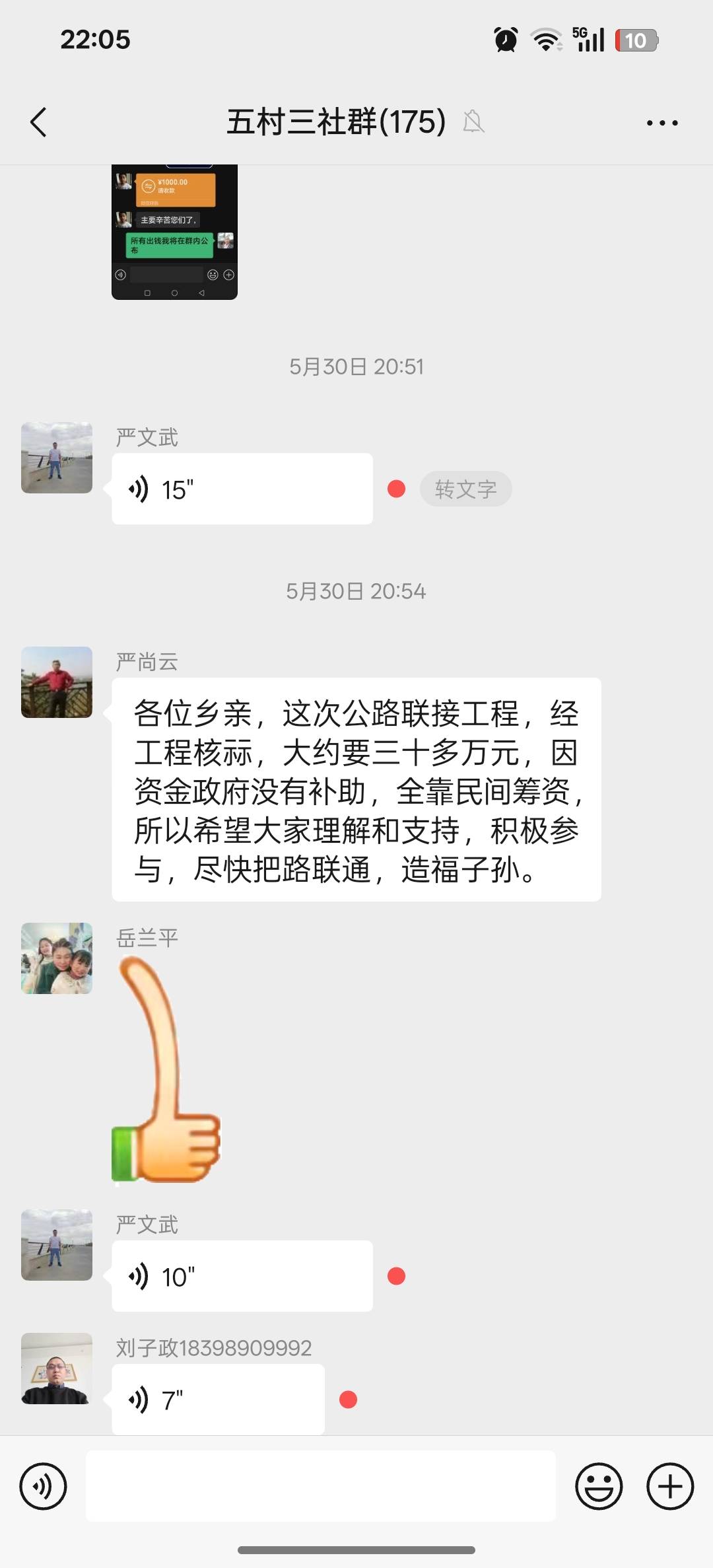Open 严尚云's profile avatar
Viewport: 713px width, 1568px height.
[x=57, y=682]
